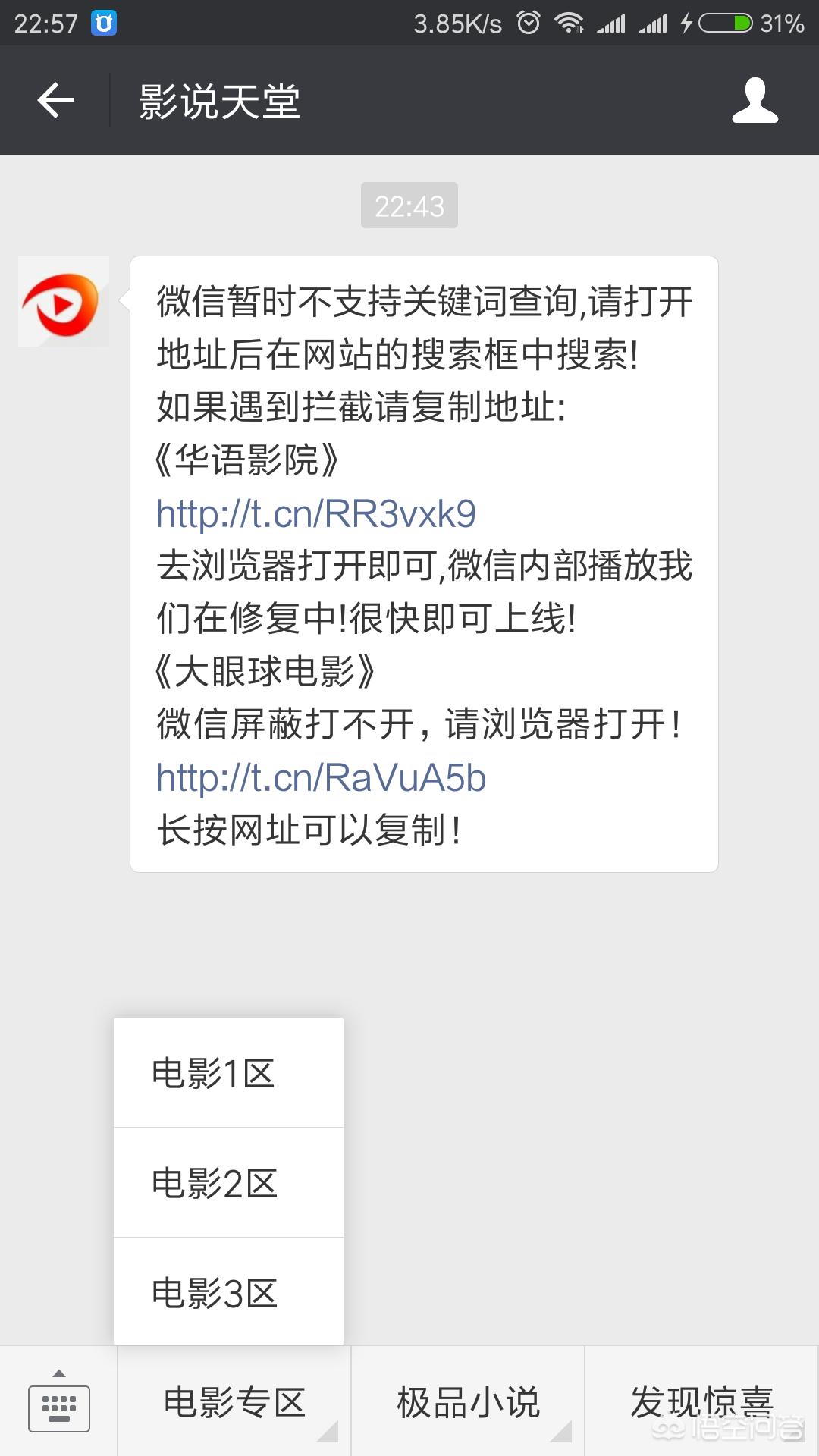Open link http://t.cn/RR3vxk9
Image resolution: width=819 pixels, height=1456 pixels.
point(315,513)
